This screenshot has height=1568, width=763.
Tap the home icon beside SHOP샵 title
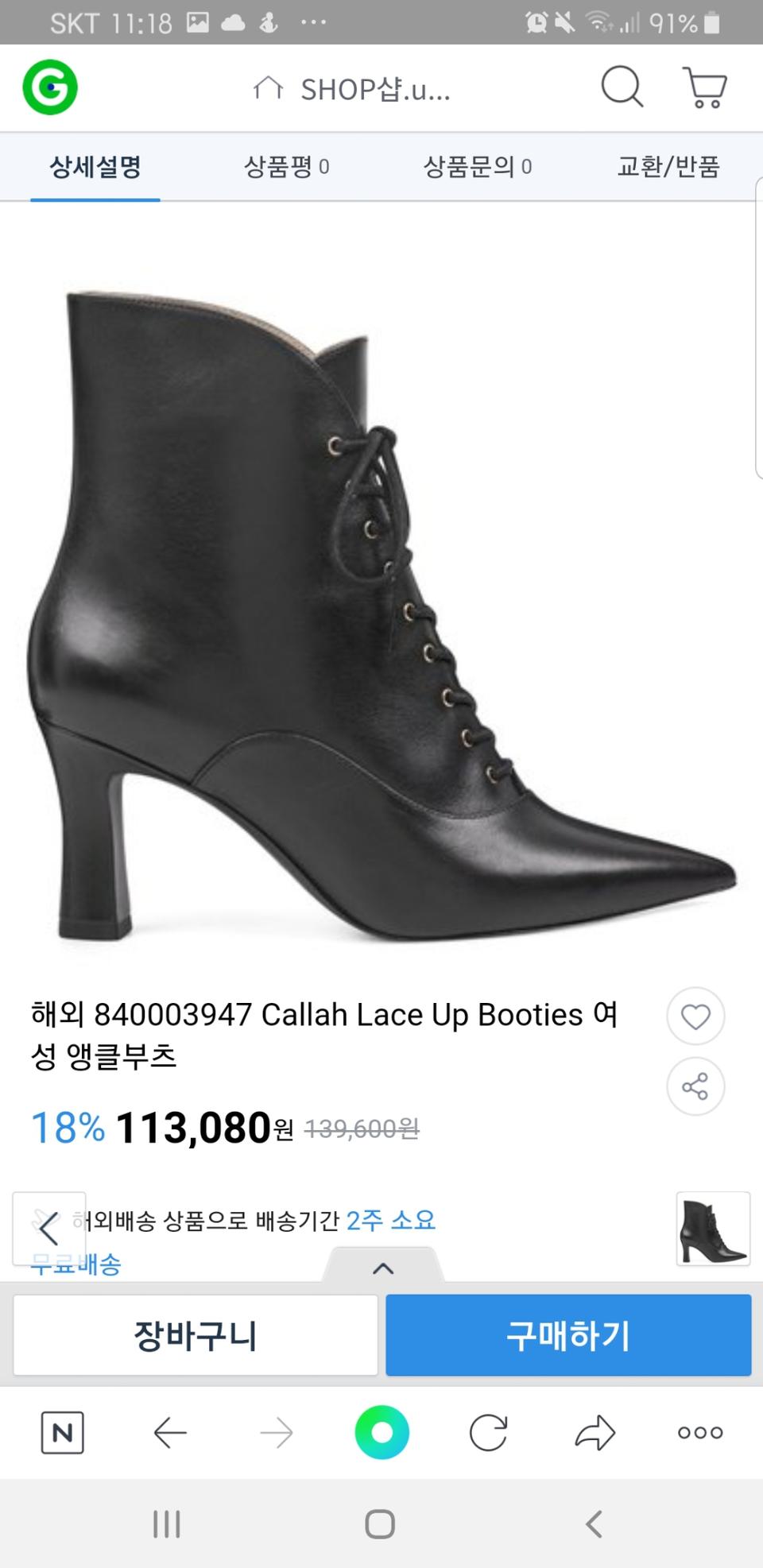tap(270, 87)
